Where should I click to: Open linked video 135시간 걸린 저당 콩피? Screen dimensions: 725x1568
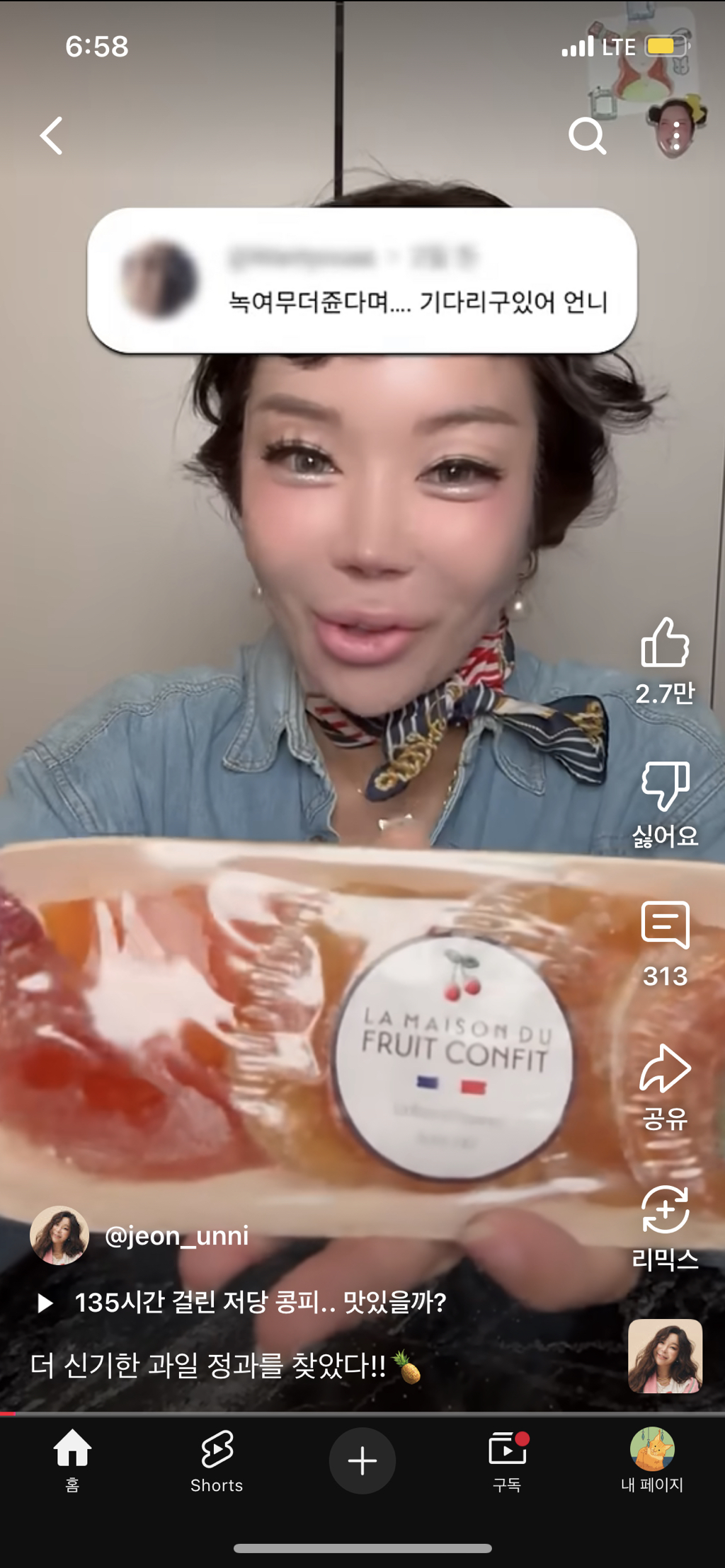point(259,1303)
